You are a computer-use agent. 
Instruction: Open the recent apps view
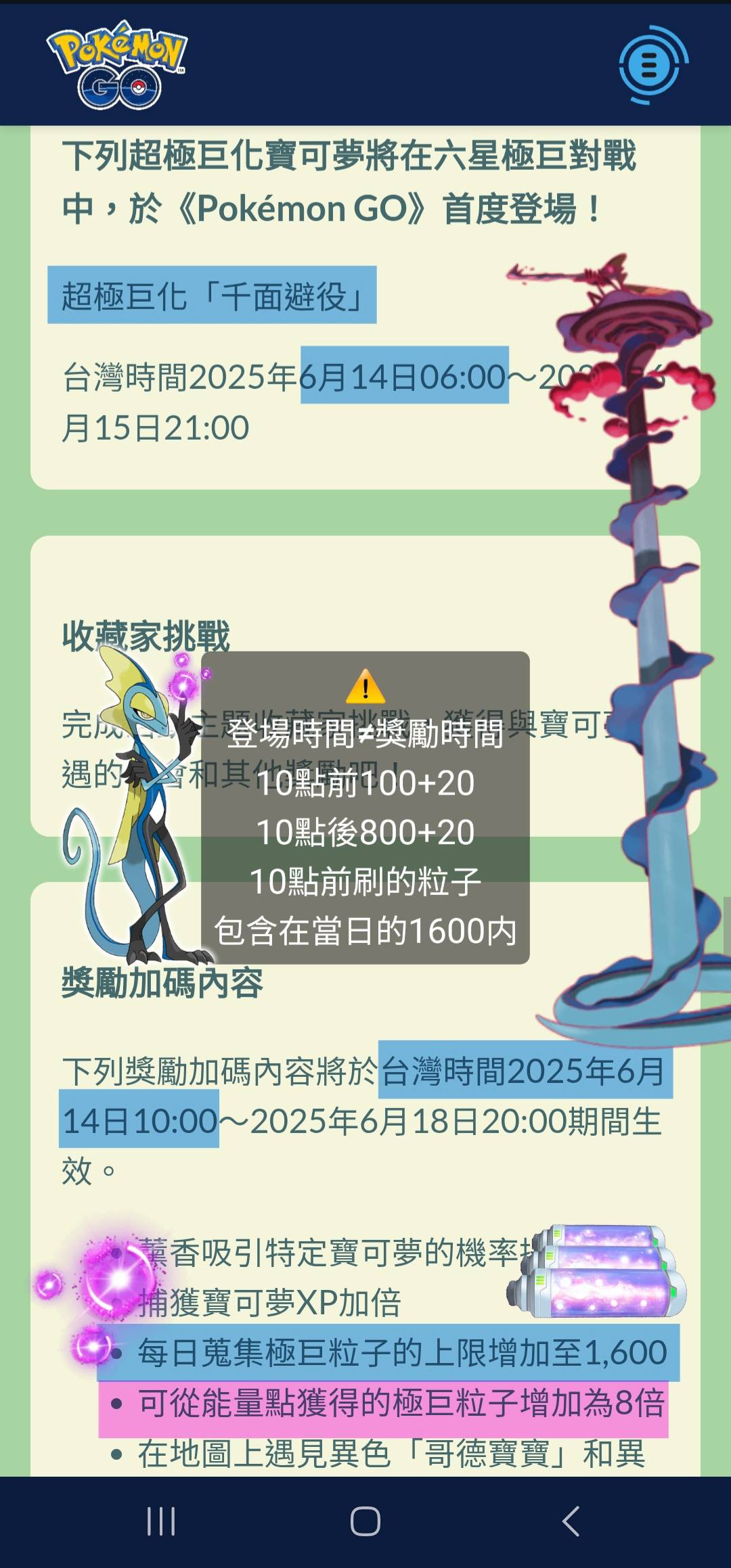pos(161,1521)
